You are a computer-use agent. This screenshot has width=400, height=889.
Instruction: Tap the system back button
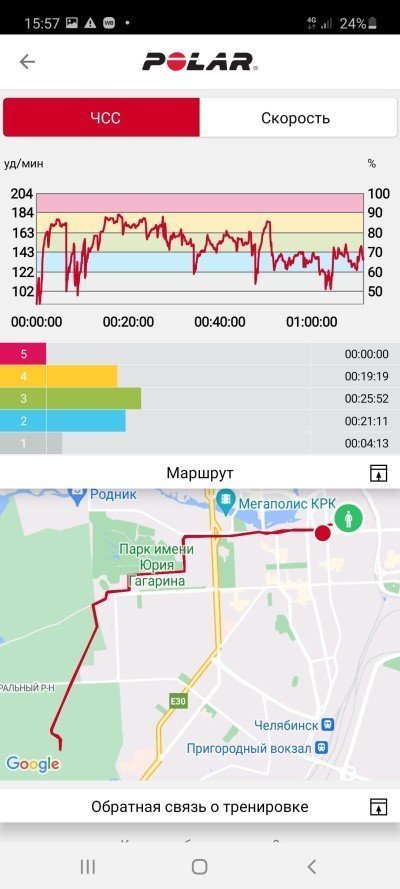pyautogui.click(x=312, y=866)
